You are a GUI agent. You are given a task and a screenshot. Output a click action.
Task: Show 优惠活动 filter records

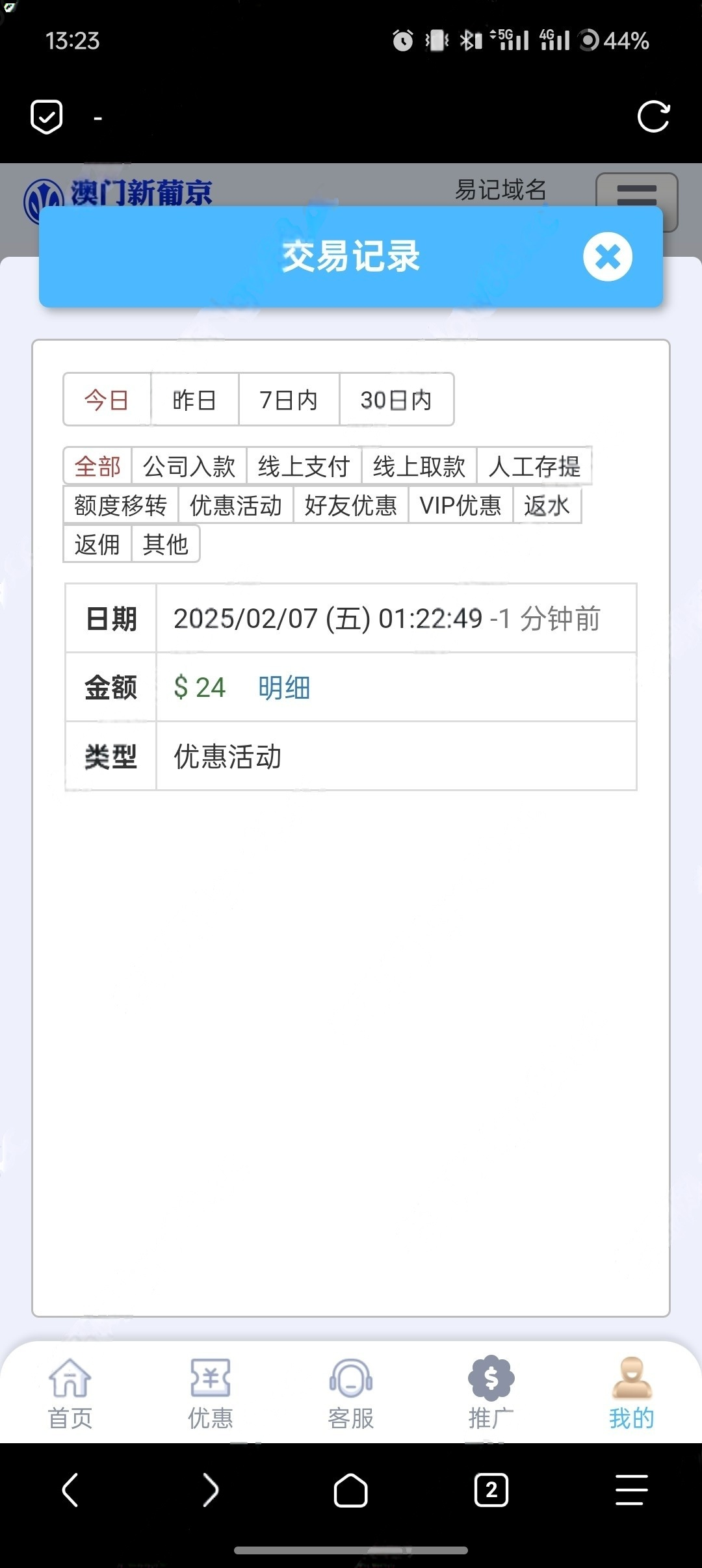coord(235,505)
